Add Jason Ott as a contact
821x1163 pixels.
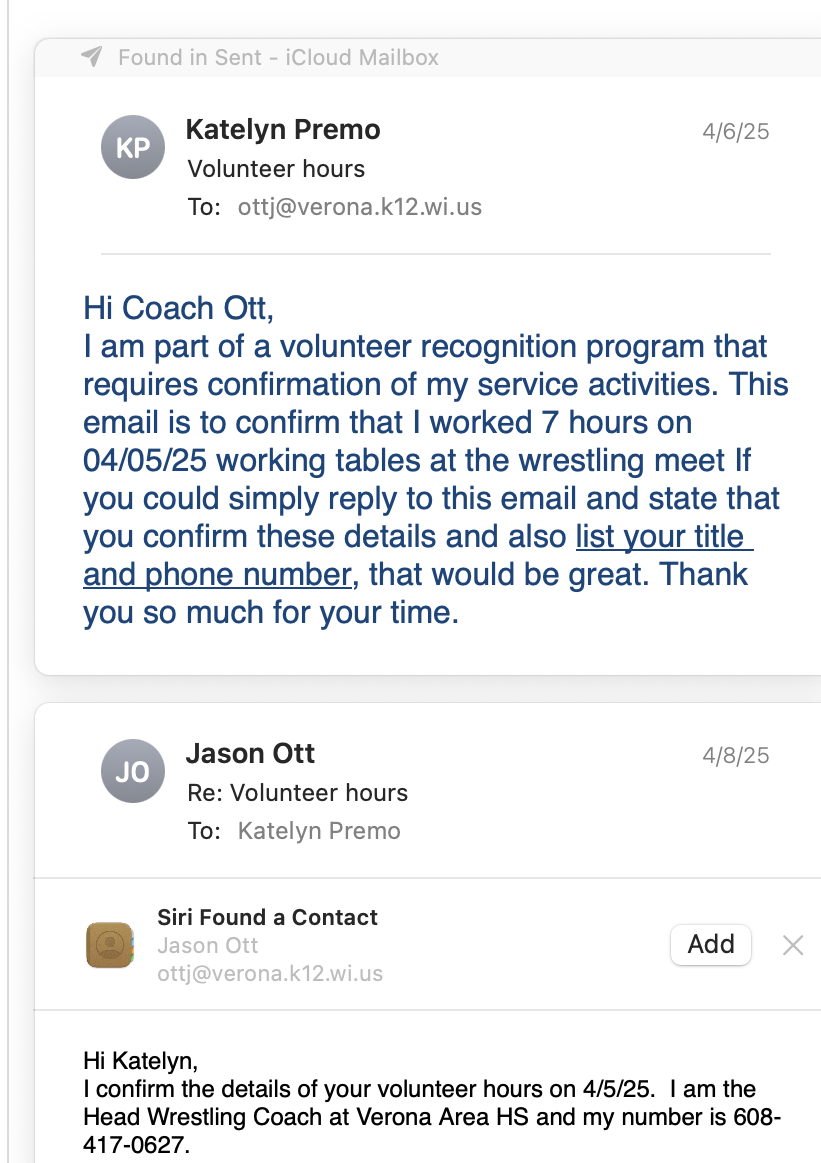pos(710,944)
